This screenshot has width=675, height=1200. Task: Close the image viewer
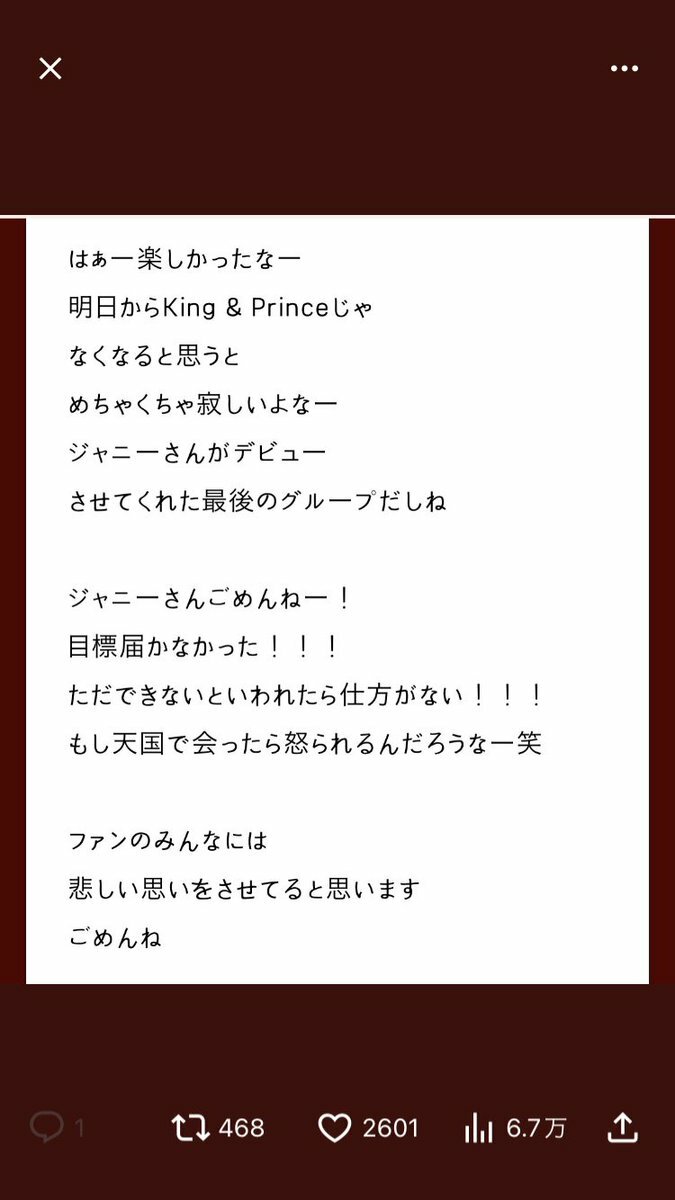pyautogui.click(x=50, y=68)
